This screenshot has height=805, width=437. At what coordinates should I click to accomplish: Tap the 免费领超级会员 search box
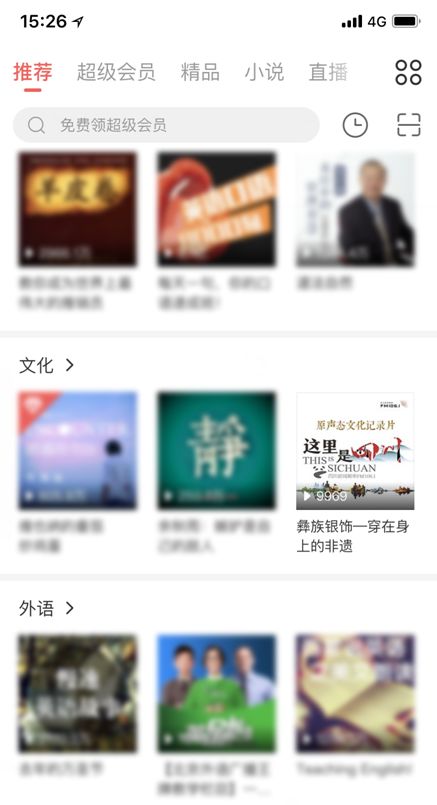click(x=166, y=125)
